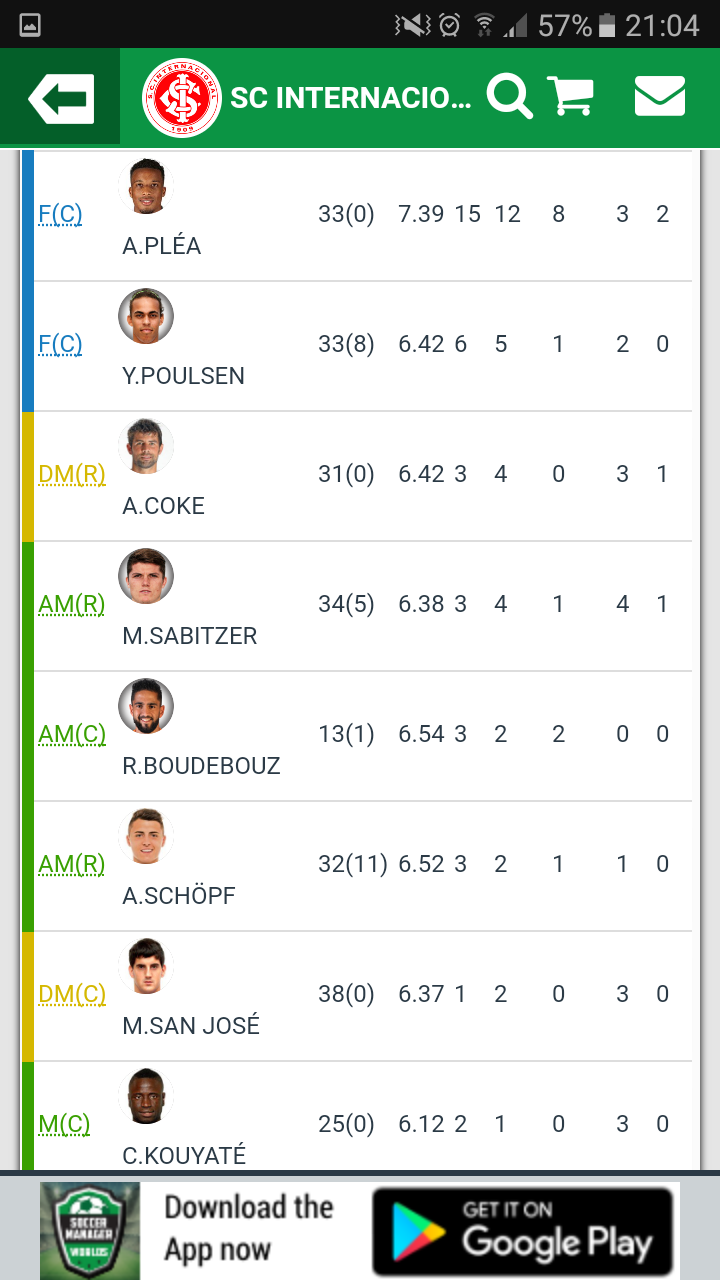The image size is (720, 1280).
Task: Go back using the arrow button
Action: 60,99
